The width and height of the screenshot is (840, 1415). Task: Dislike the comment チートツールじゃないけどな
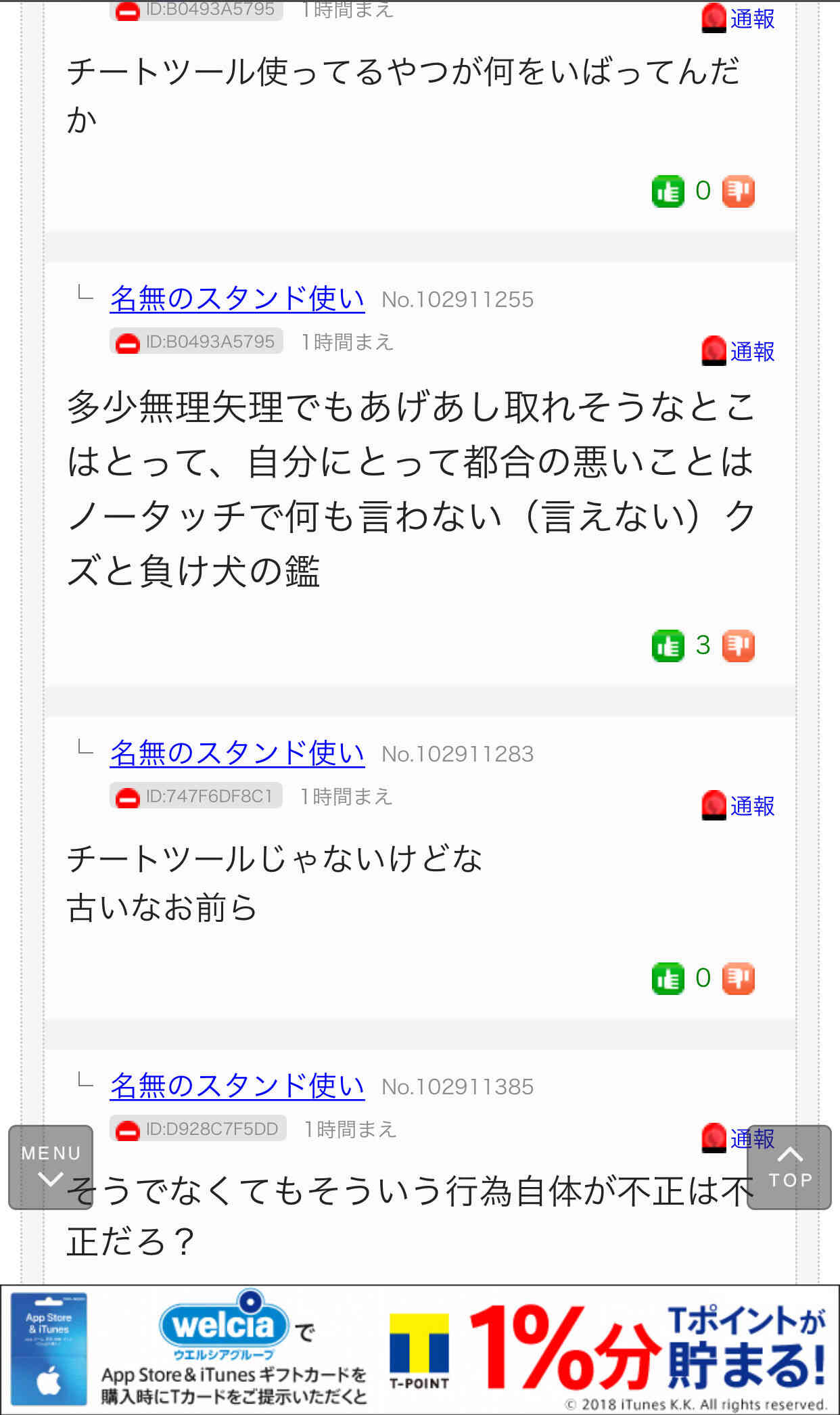[739, 979]
